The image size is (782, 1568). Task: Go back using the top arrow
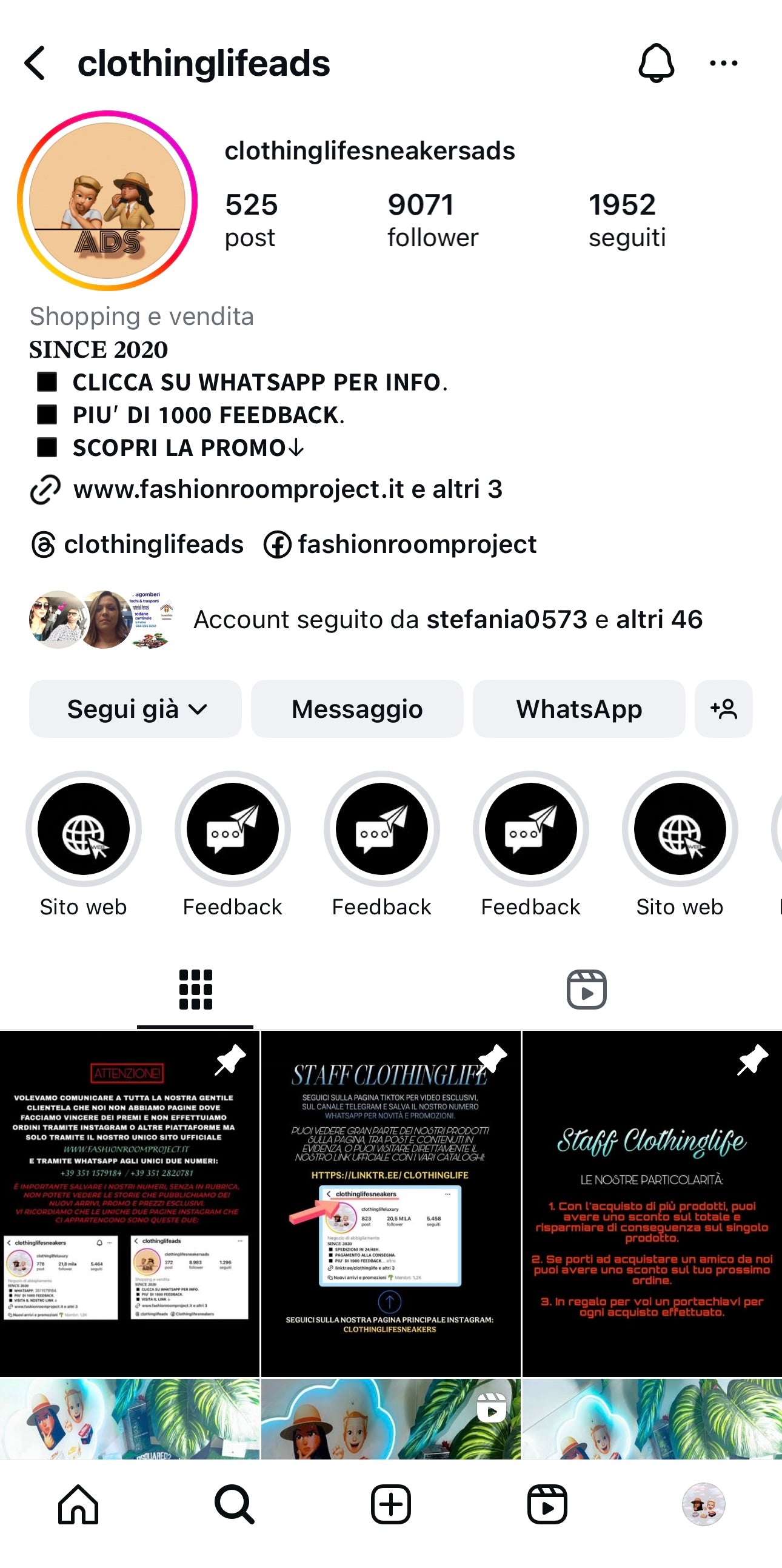point(35,63)
